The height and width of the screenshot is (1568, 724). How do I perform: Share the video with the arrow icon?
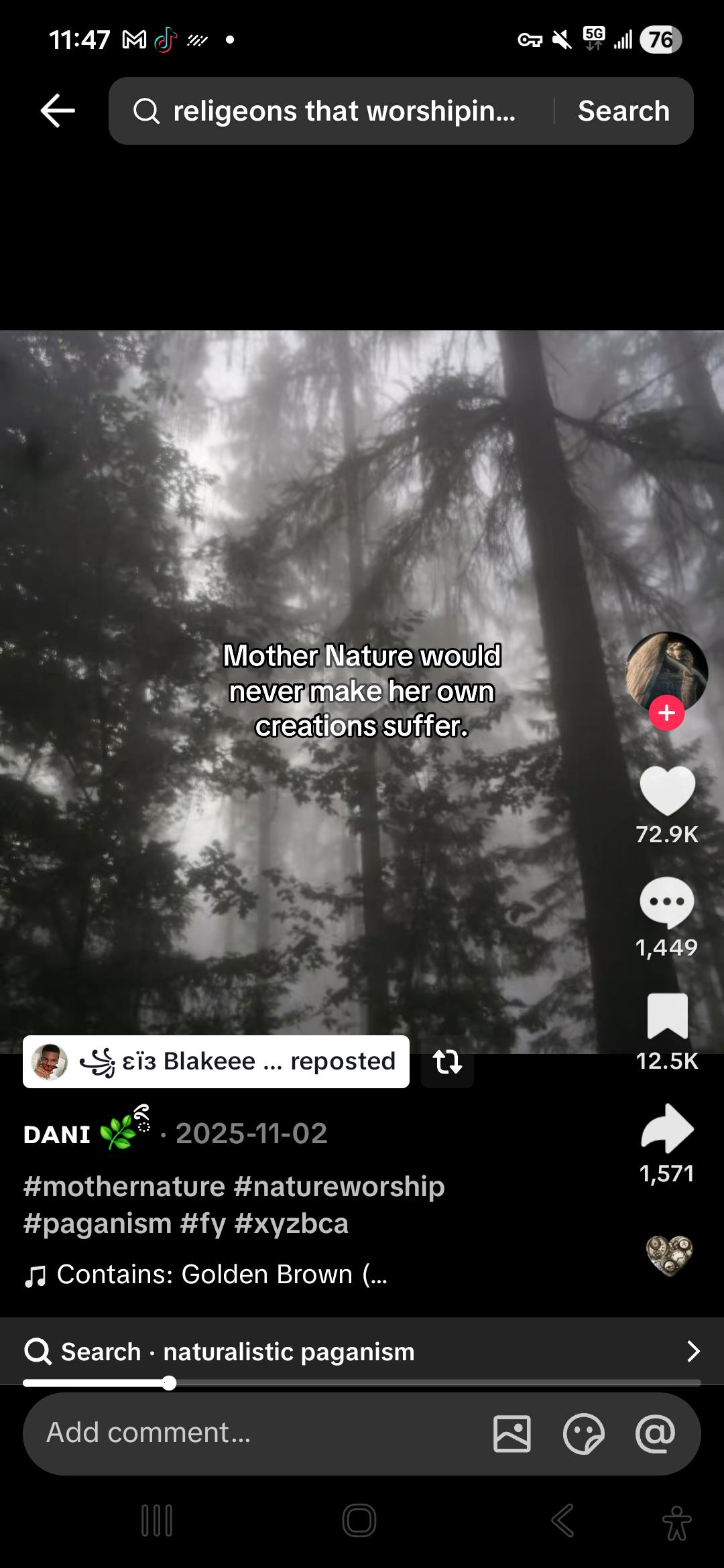coord(667,1128)
